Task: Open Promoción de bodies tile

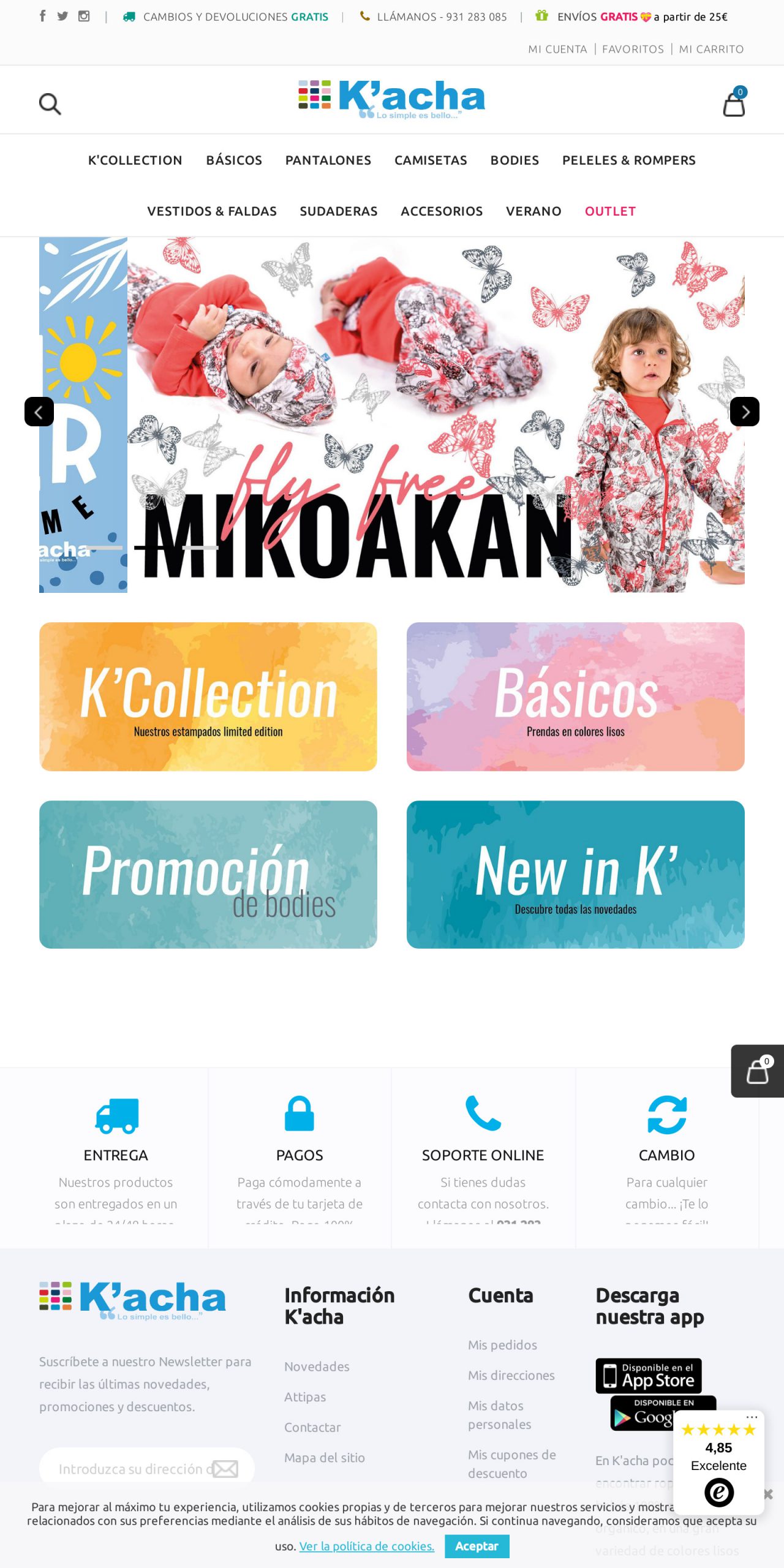Action: click(208, 875)
